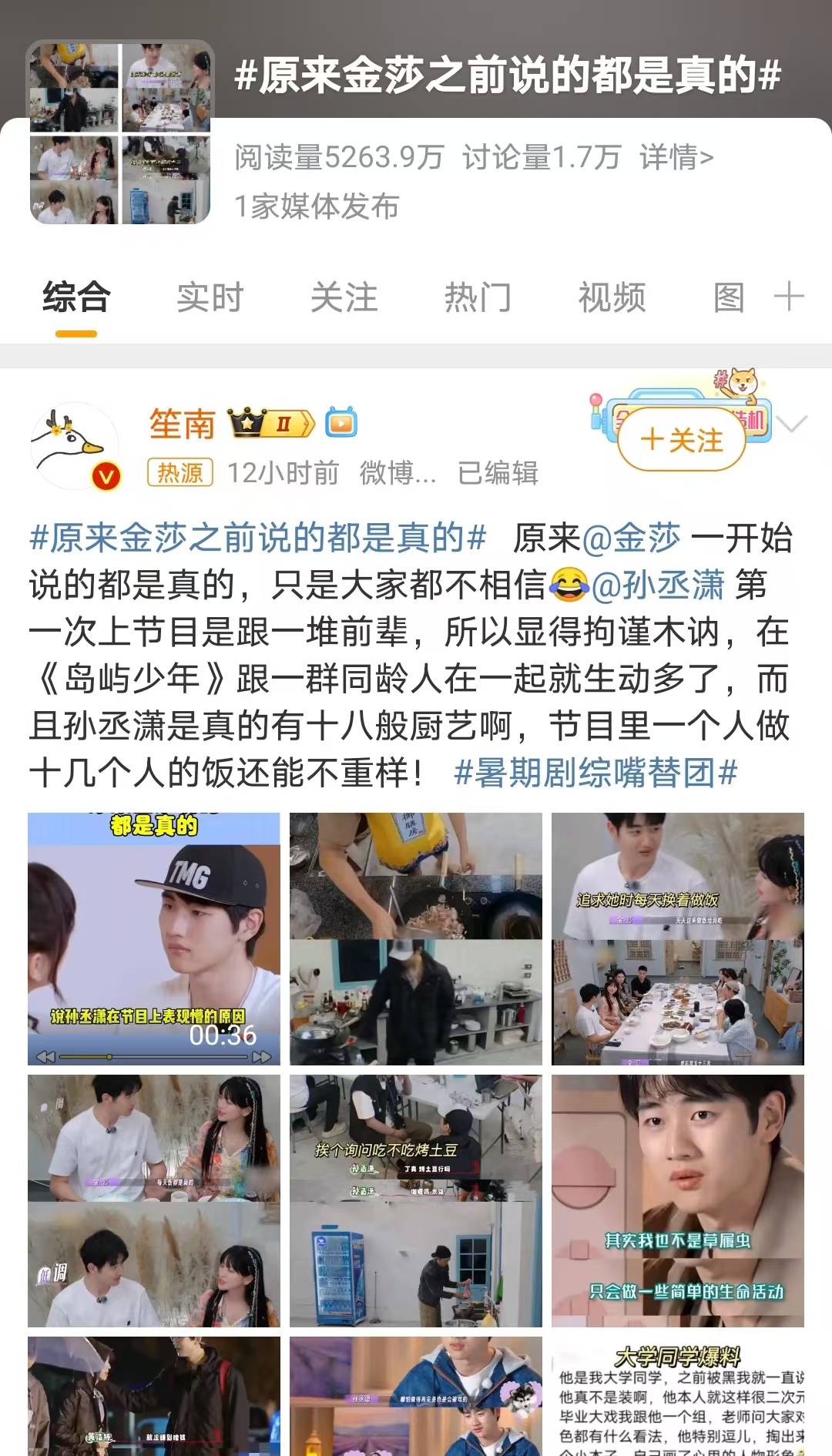Follow 笙南 with the 关注 button
832x1456 pixels.
click(682, 441)
